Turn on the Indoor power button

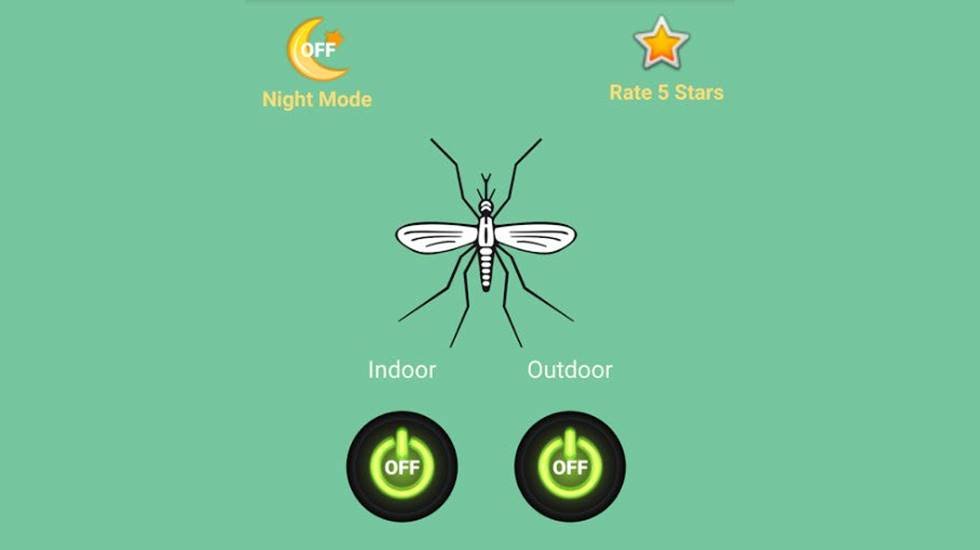coord(402,466)
